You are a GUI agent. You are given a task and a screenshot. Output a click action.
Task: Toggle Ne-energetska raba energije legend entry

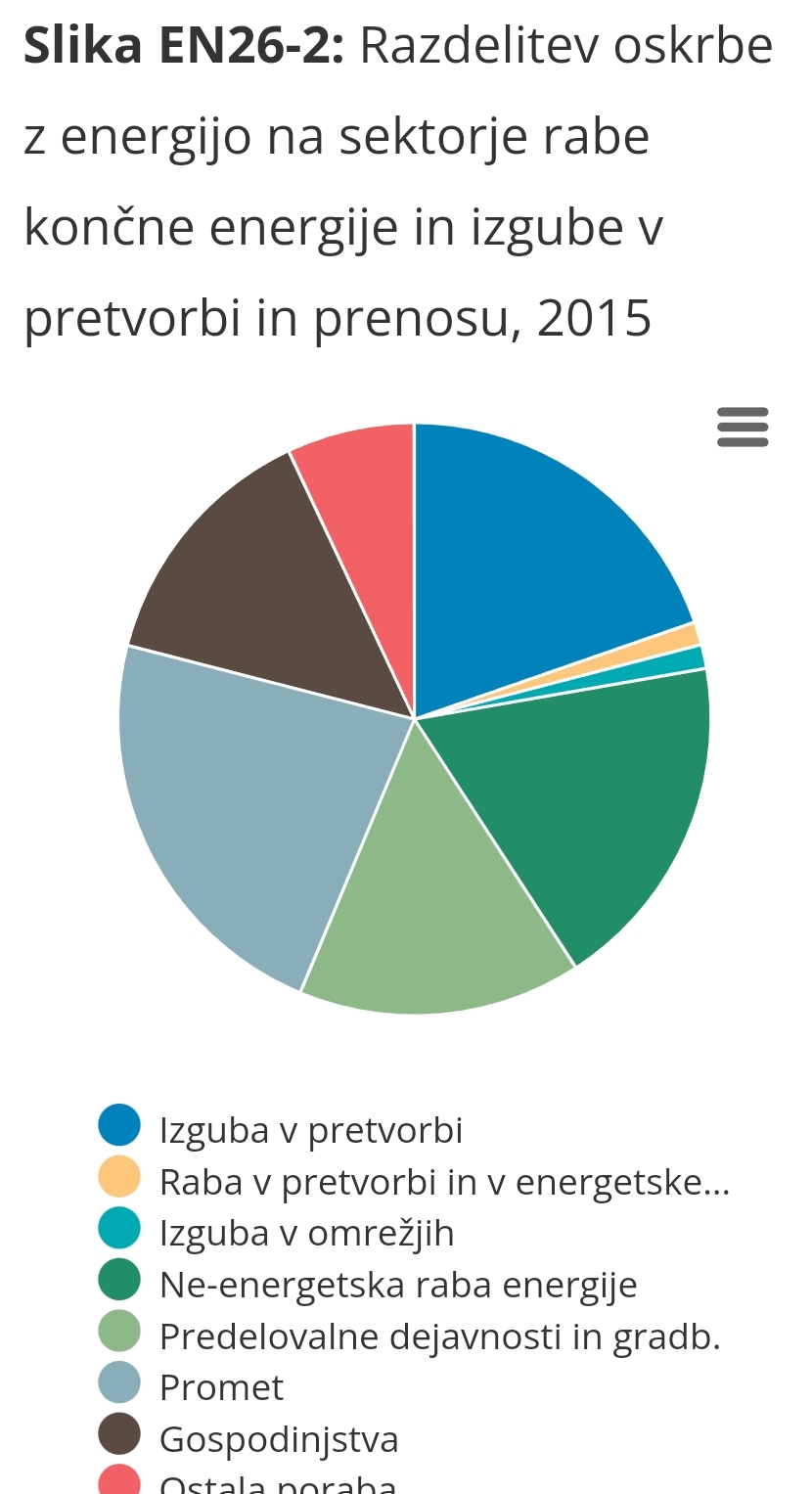pos(368,1284)
